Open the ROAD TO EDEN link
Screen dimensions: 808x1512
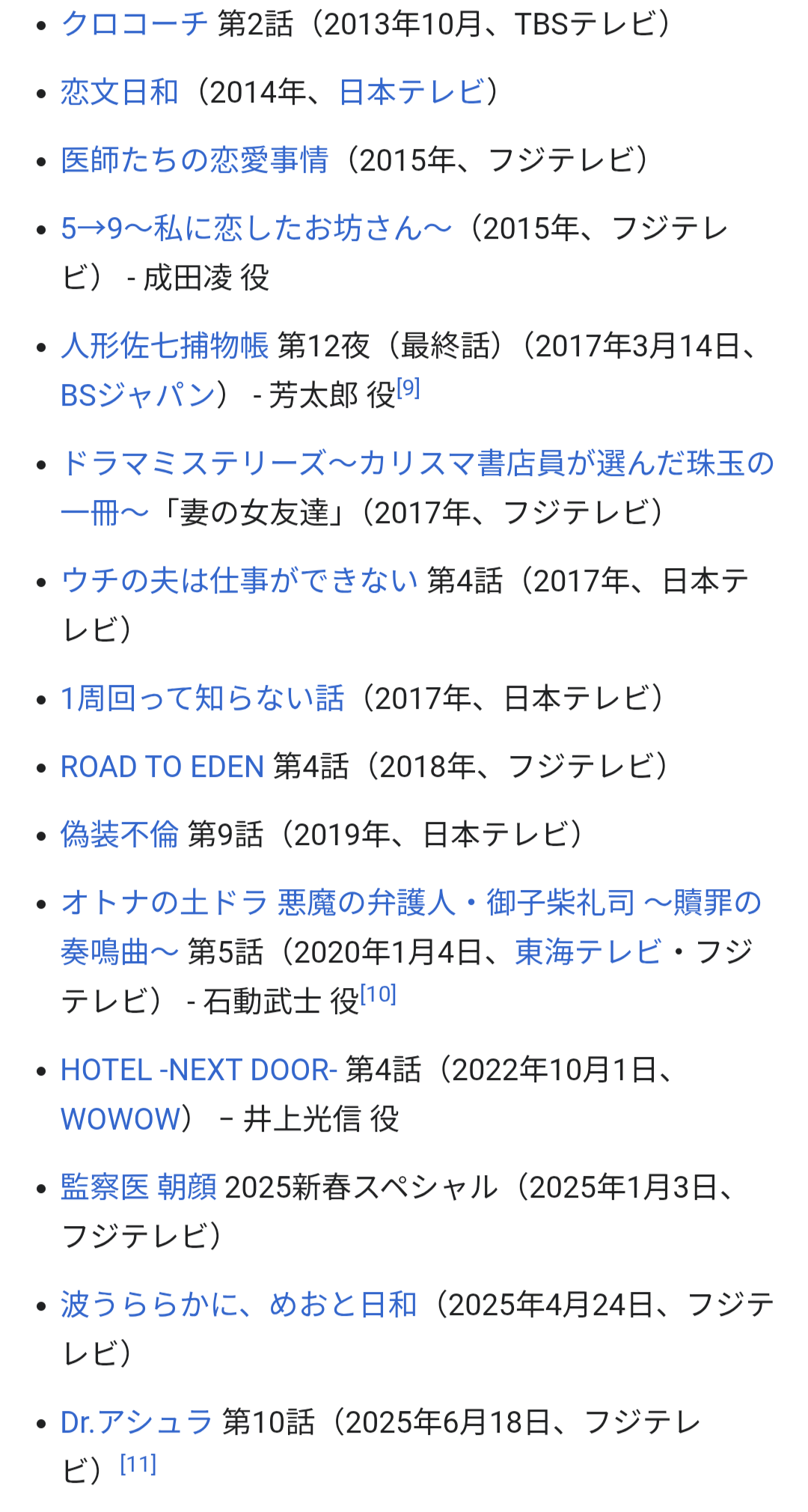tap(162, 766)
